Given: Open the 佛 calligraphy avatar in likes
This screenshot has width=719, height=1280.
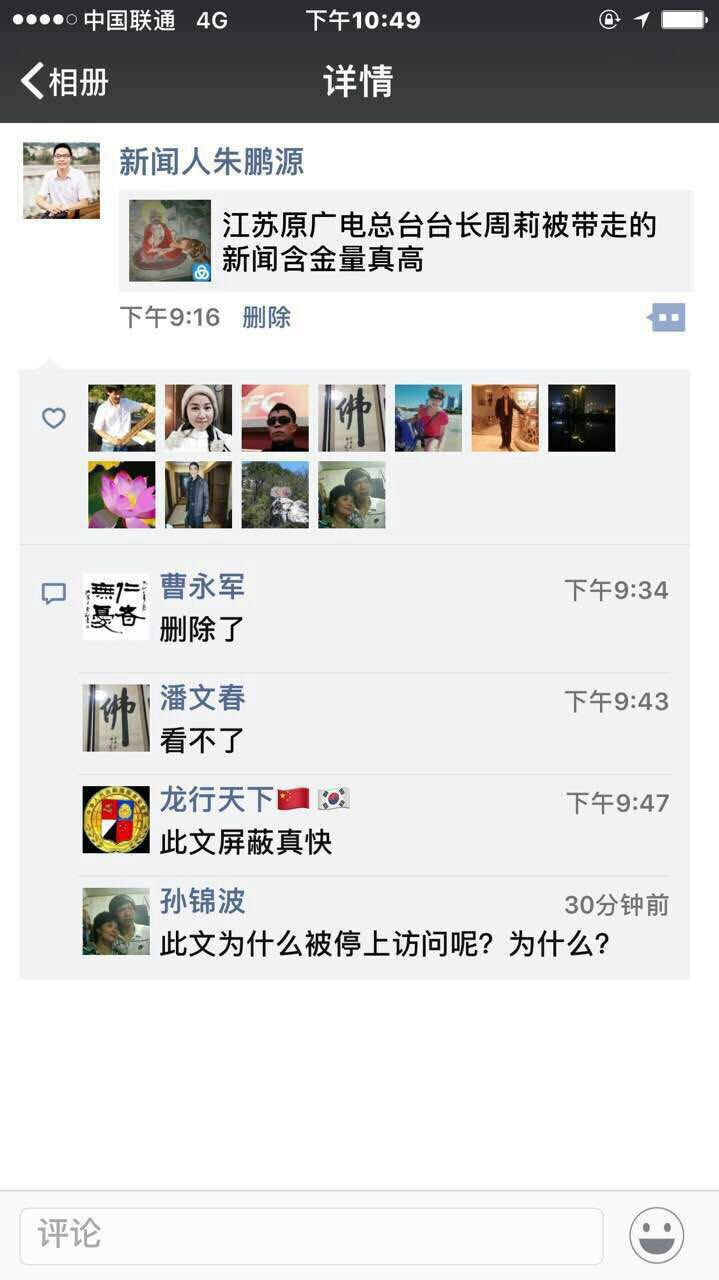Looking at the screenshot, I should point(351,417).
